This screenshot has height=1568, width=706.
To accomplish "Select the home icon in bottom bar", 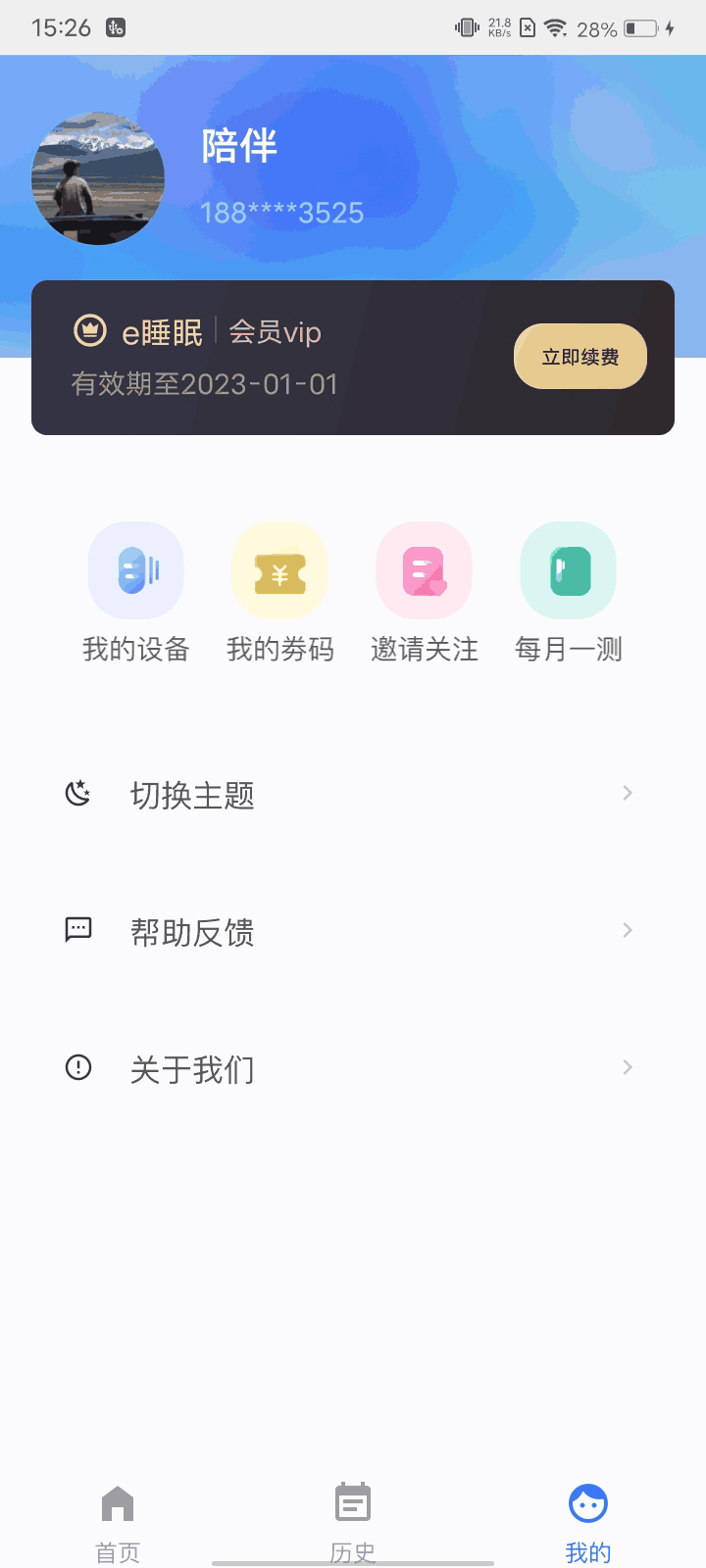I will pyautogui.click(x=117, y=1501).
